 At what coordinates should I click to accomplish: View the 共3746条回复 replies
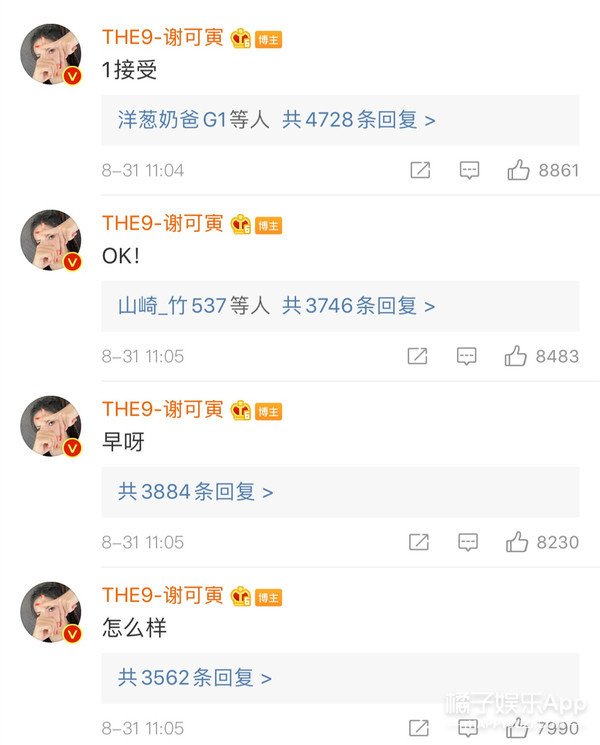point(359,306)
